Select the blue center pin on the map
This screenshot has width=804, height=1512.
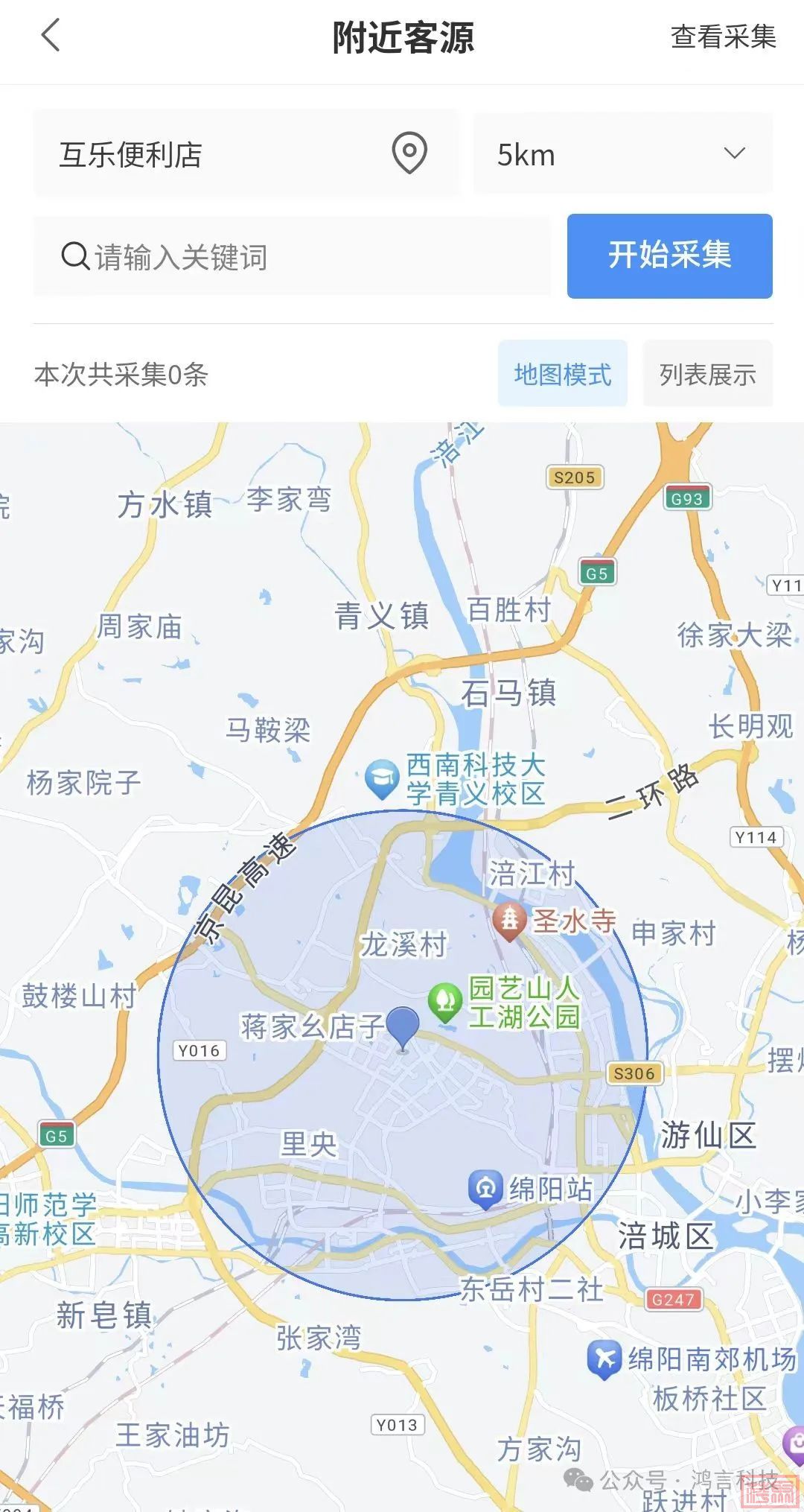(403, 1028)
